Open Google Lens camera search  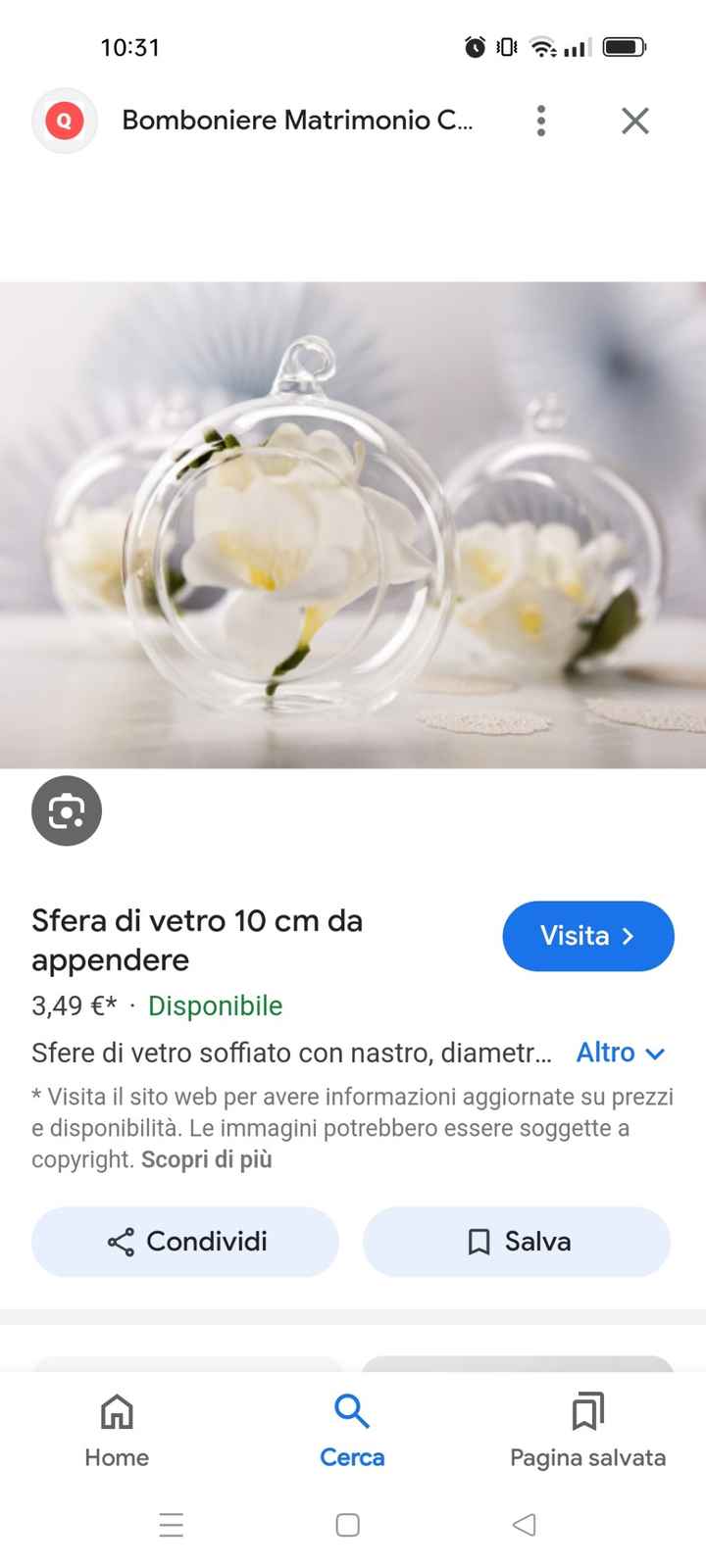pyautogui.click(x=66, y=810)
